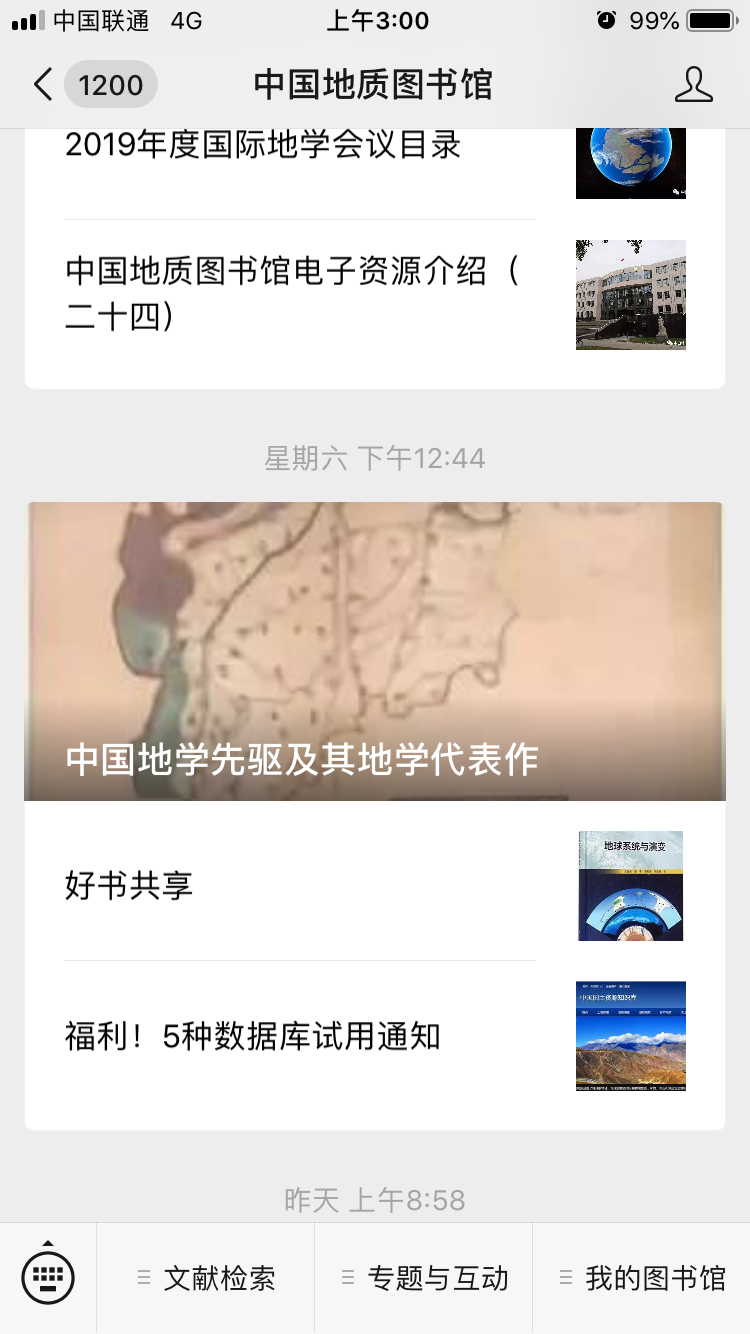Screen dimensions: 750x1334
Task: Switch to keyboard input mode
Action: 48,1278
